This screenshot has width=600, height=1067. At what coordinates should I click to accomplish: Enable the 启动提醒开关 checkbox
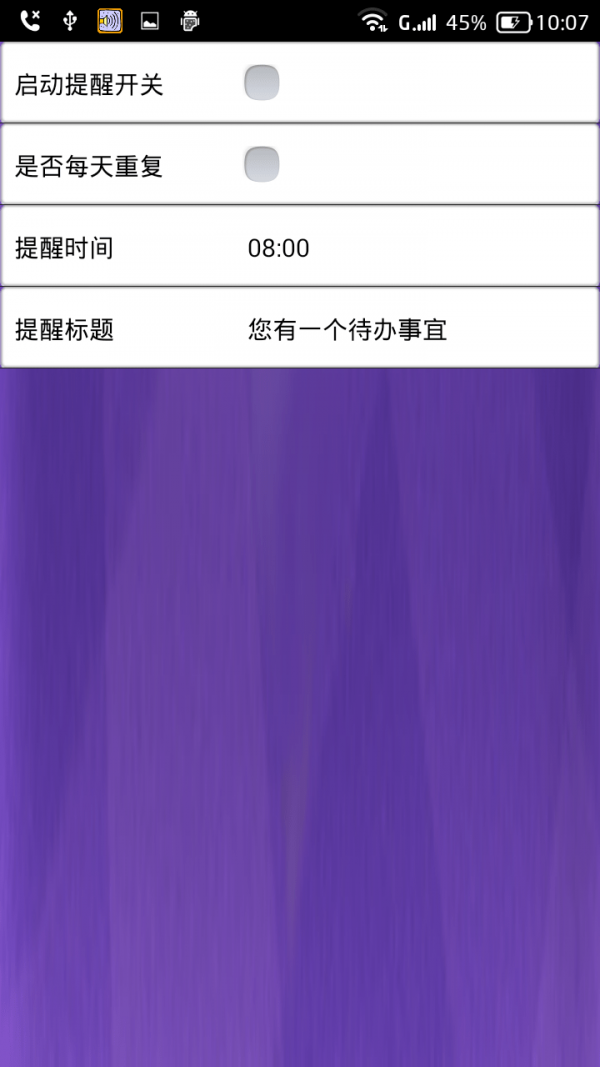[261, 83]
